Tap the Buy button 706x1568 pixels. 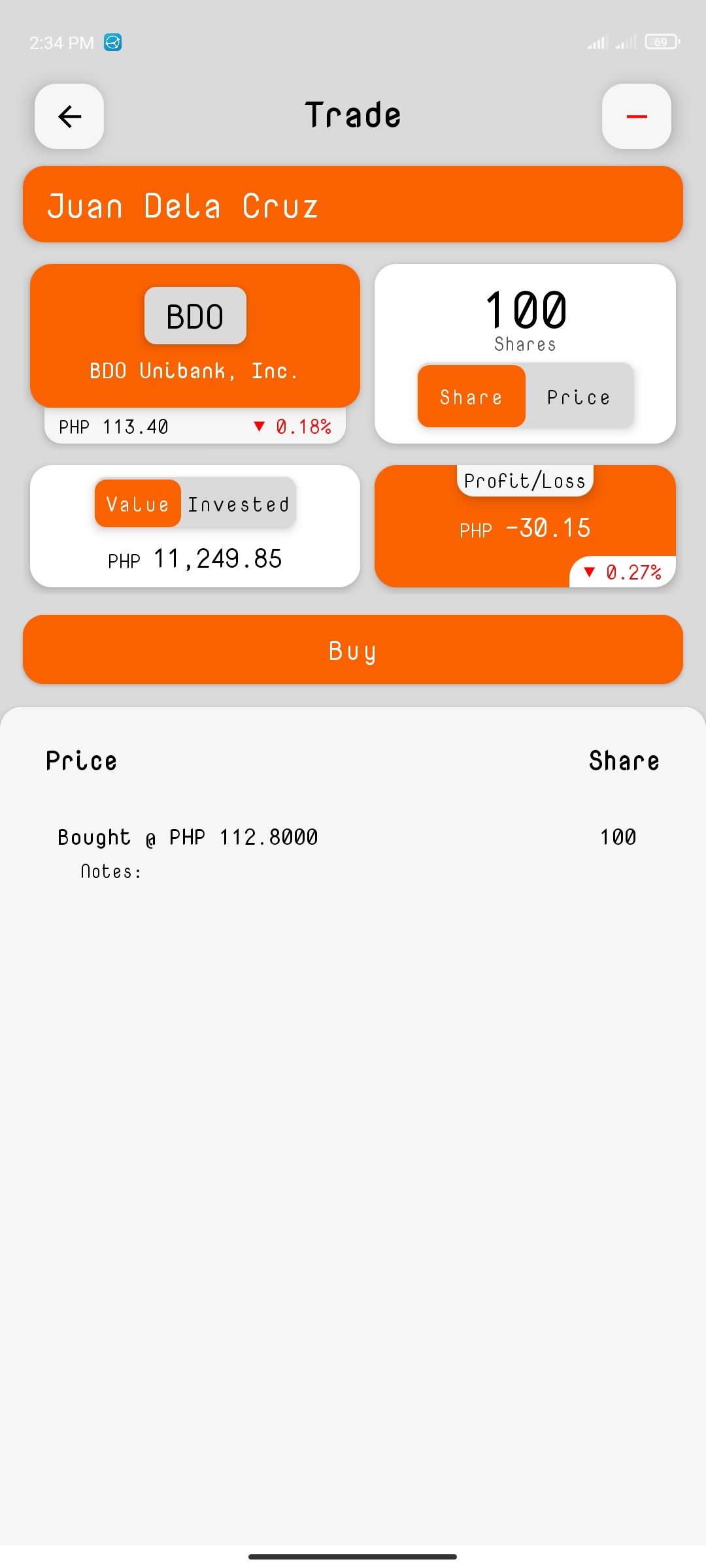click(x=353, y=650)
